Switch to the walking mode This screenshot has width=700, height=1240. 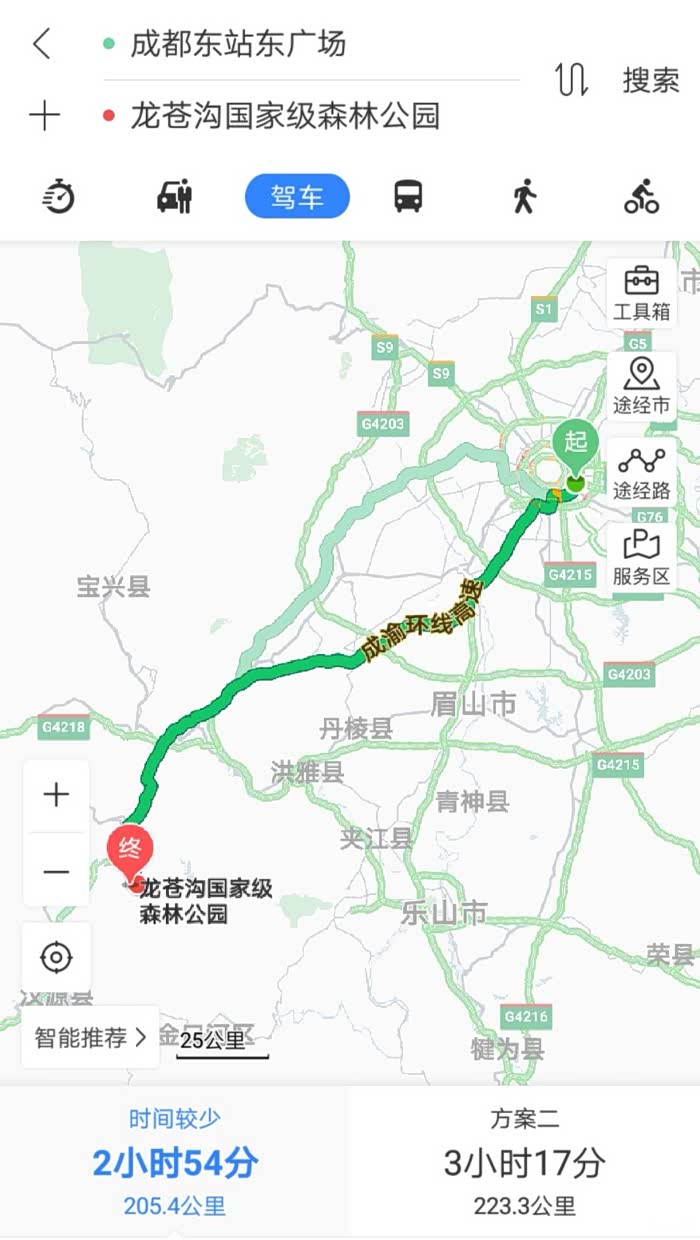click(523, 196)
